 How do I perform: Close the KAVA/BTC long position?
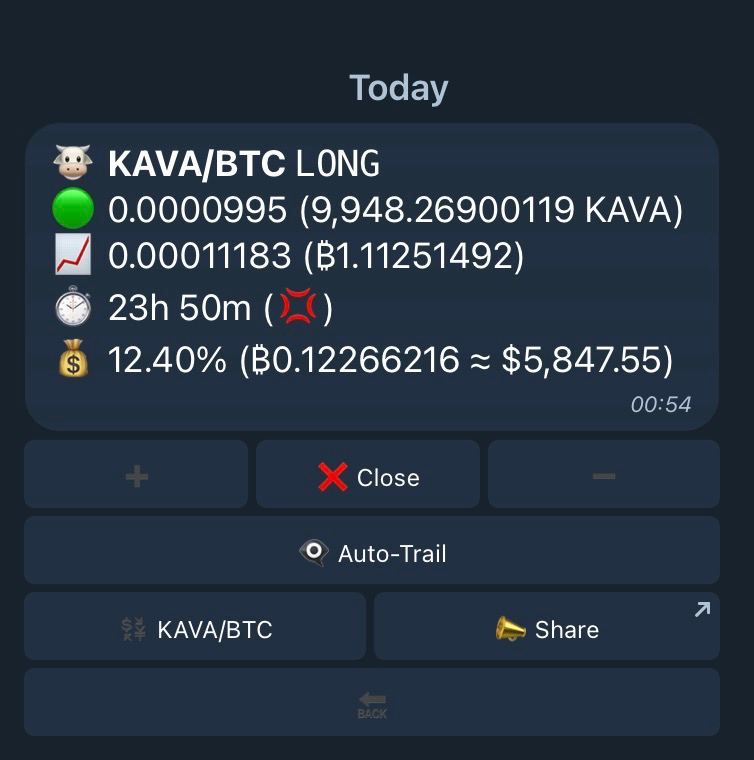(368, 477)
